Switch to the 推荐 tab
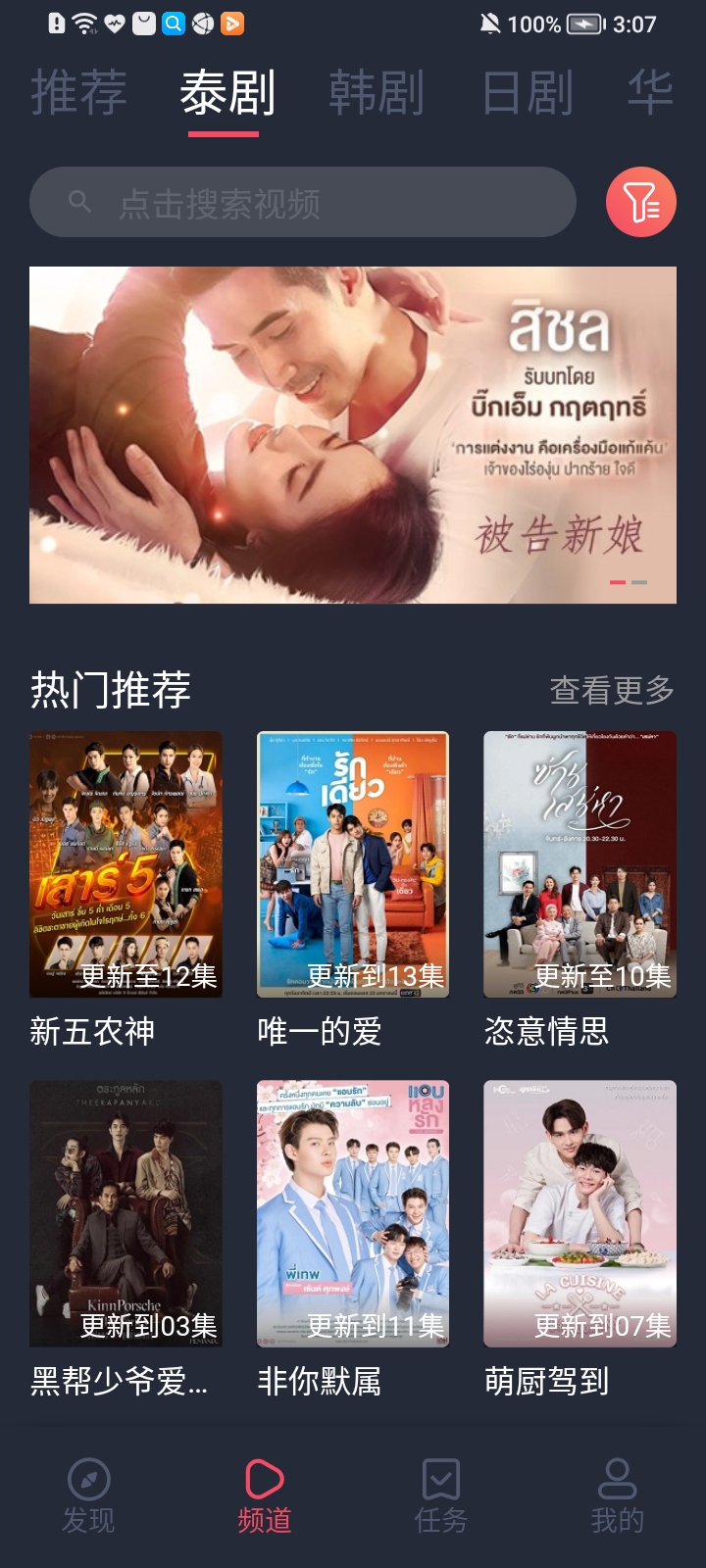Viewport: 706px width, 1568px height. [78, 94]
